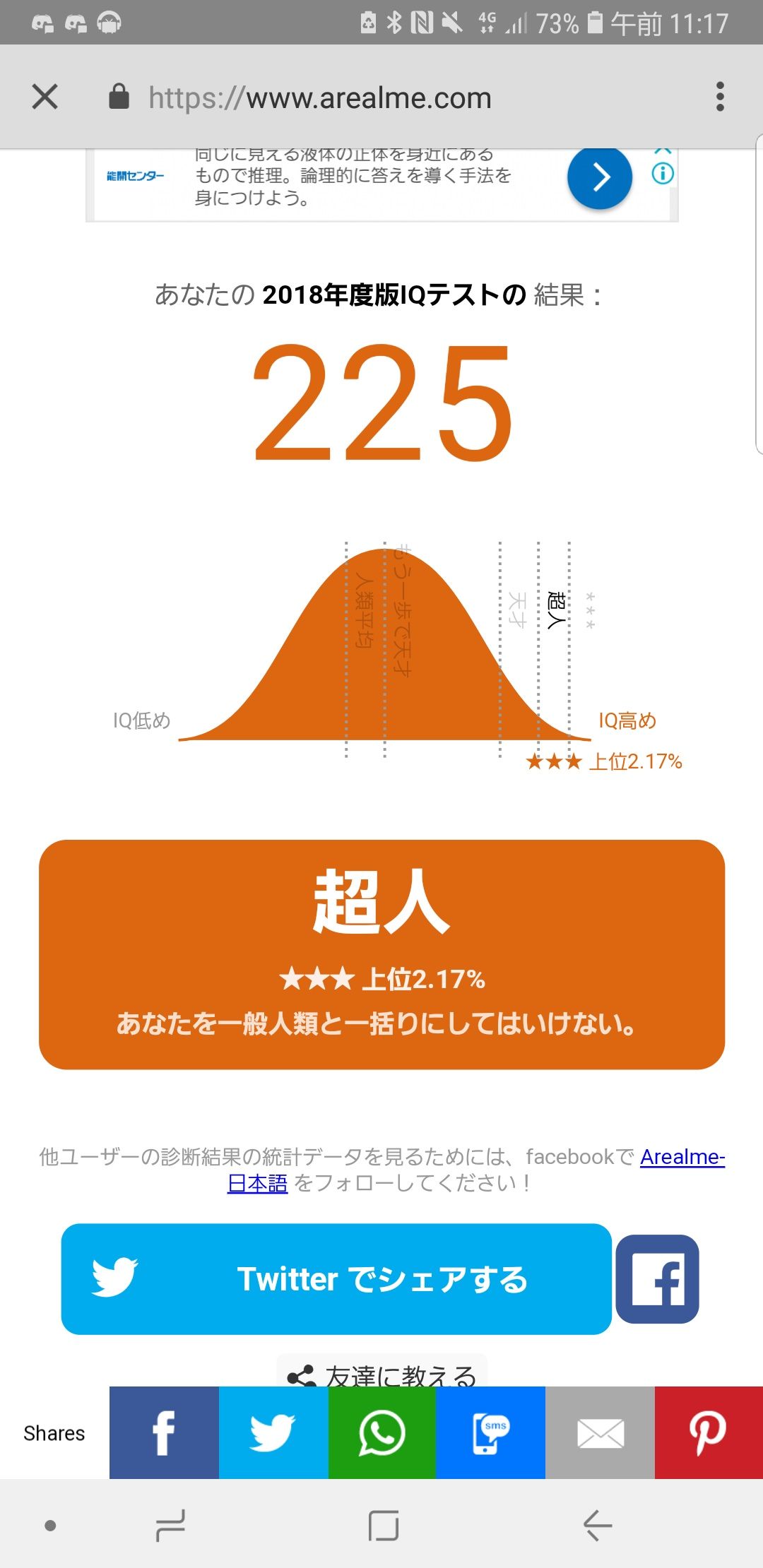Image resolution: width=763 pixels, height=1568 pixels.
Task: Share via SMS
Action: tap(490, 1432)
